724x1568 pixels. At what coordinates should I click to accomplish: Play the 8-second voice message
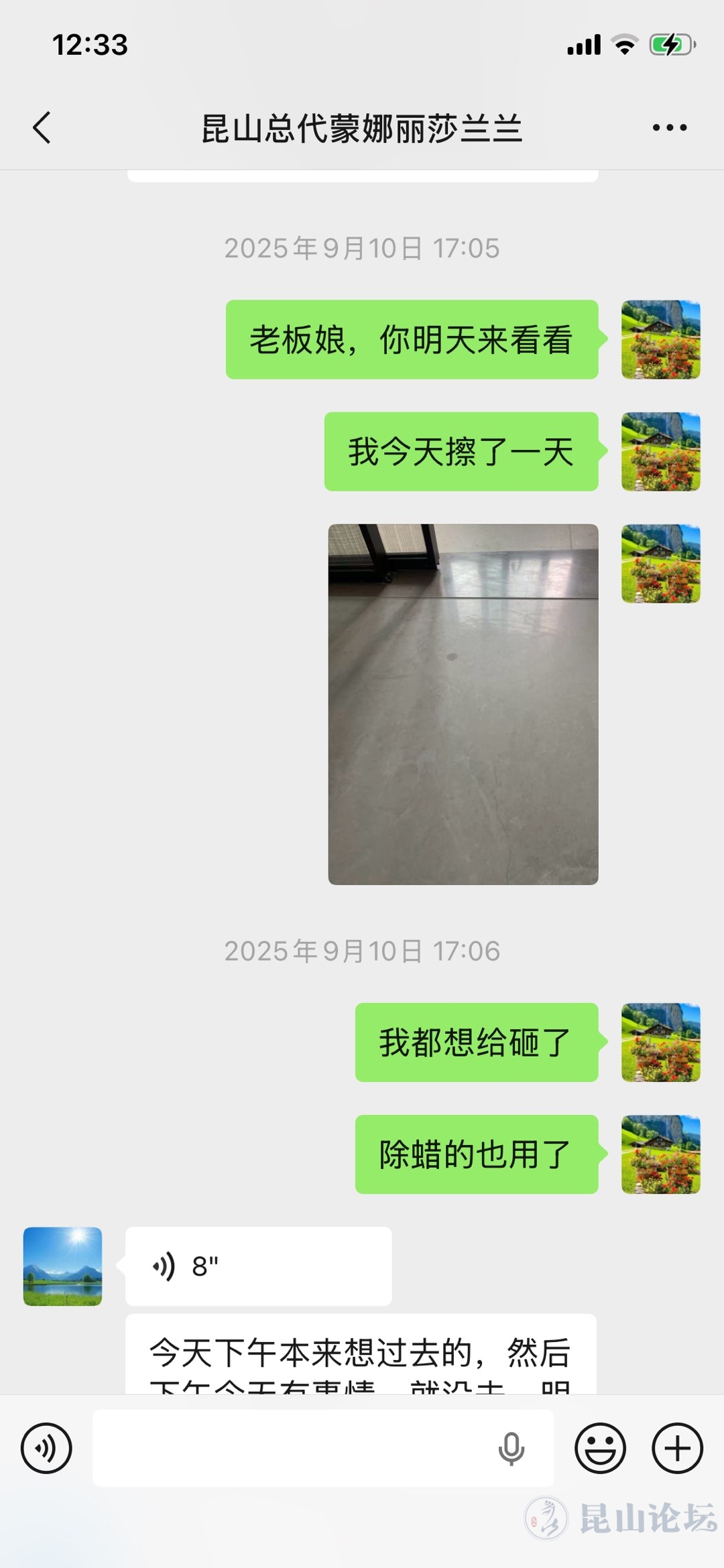click(x=258, y=1266)
